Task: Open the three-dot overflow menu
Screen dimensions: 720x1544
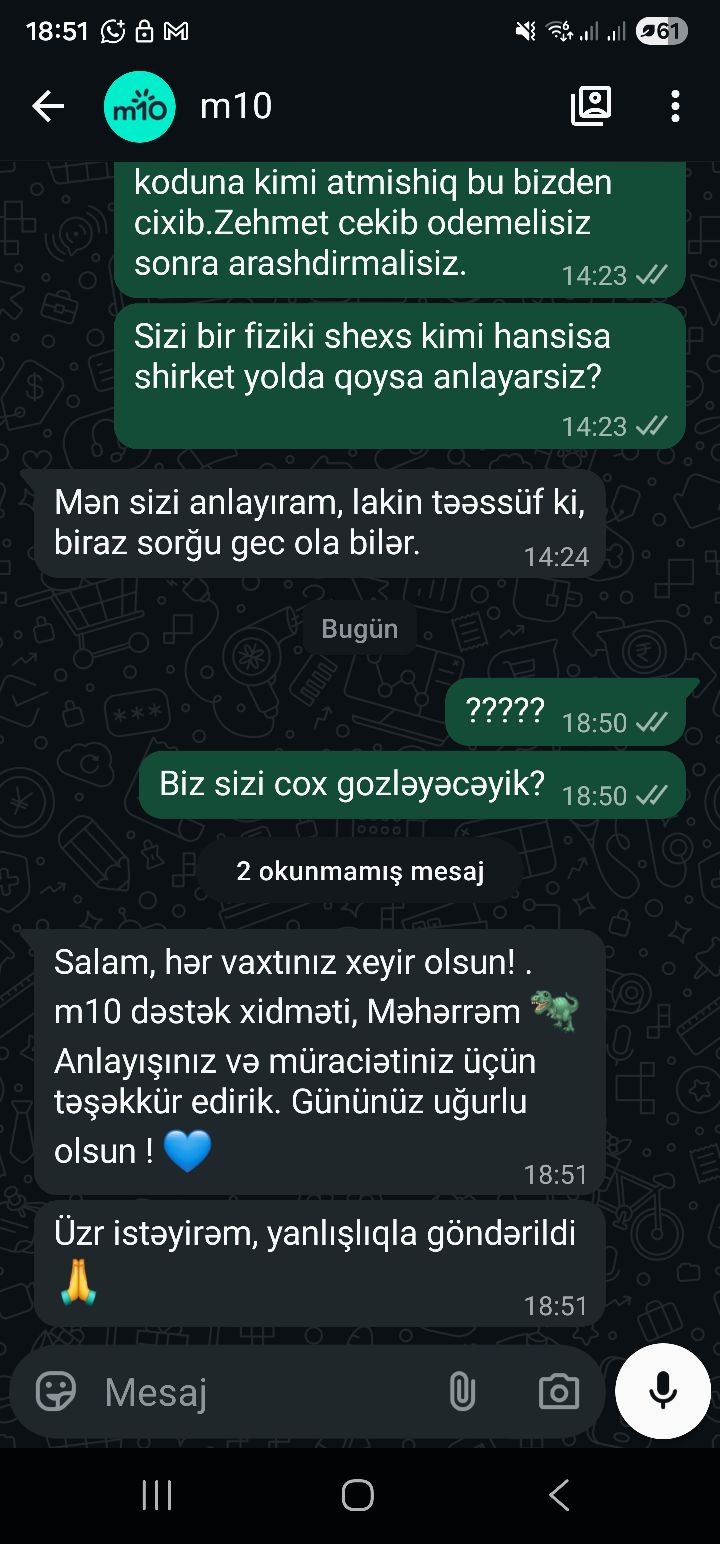Action: 676,106
